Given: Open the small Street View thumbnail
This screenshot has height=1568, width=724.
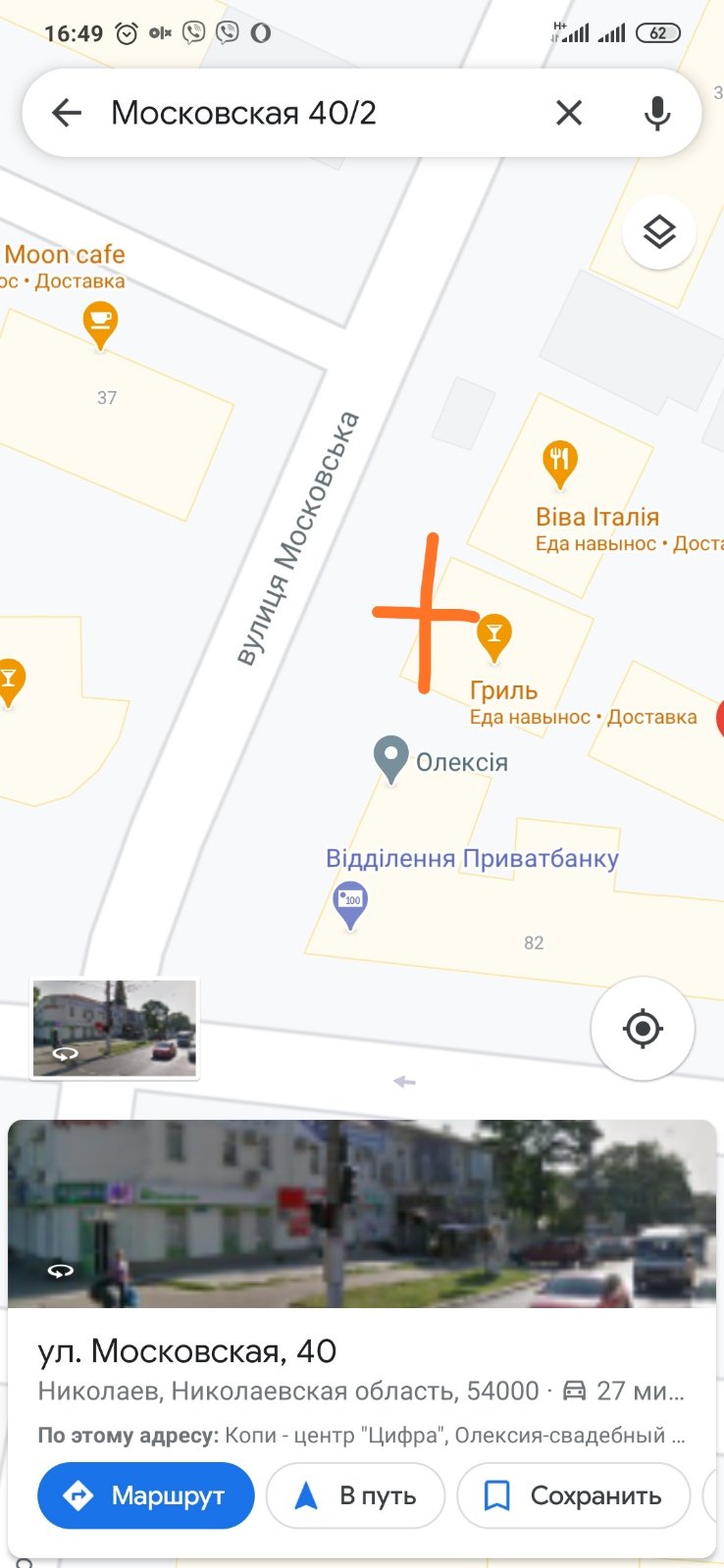Looking at the screenshot, I should pos(115,1029).
